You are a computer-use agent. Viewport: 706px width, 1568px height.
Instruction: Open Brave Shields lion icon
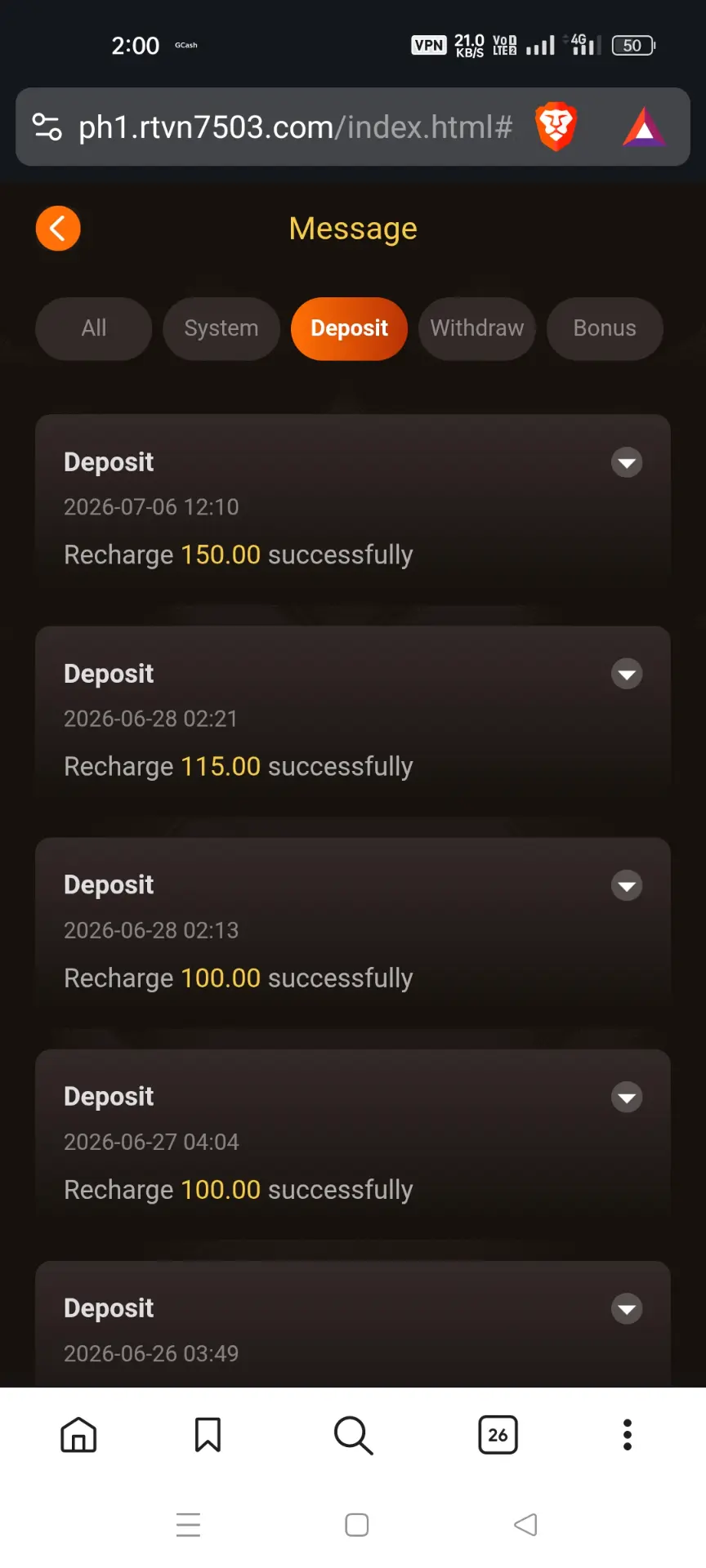556,127
